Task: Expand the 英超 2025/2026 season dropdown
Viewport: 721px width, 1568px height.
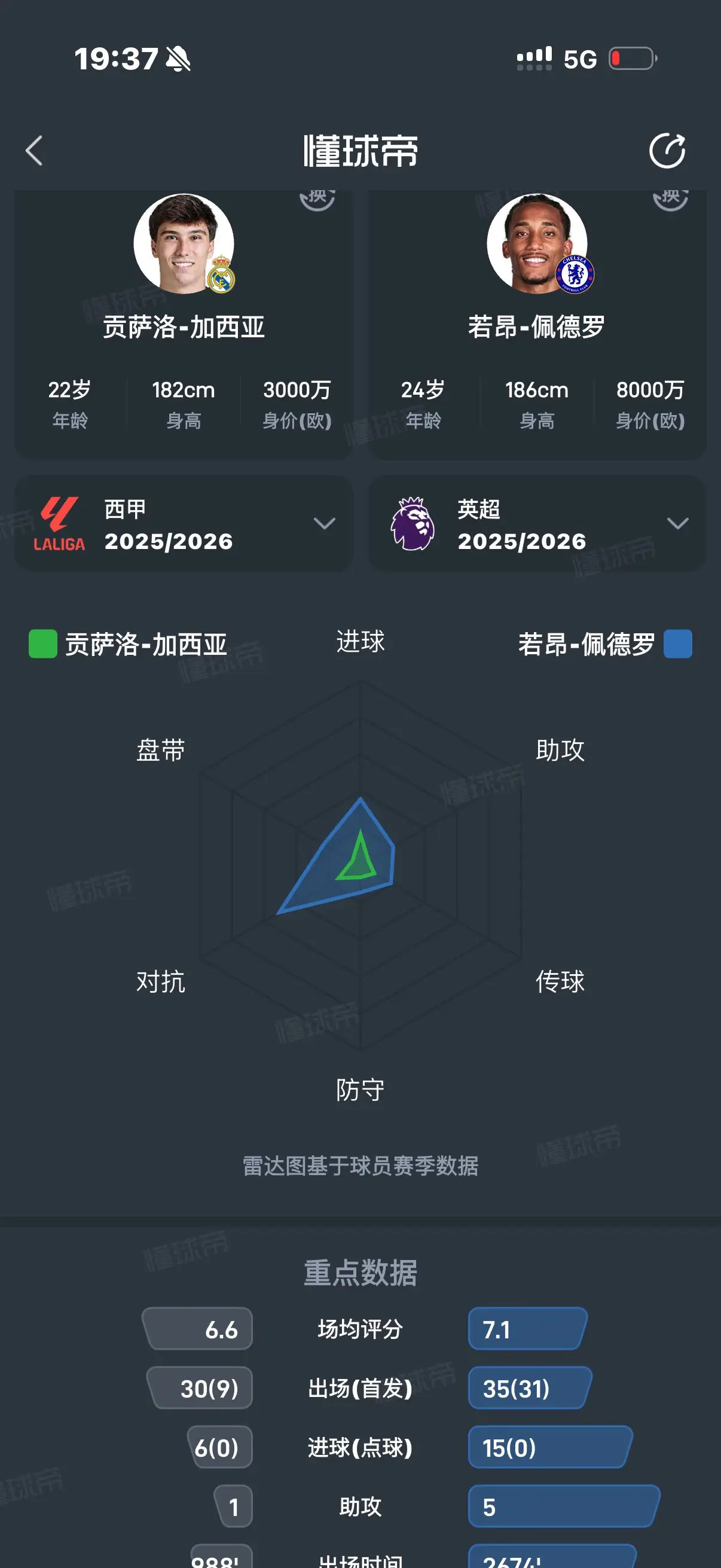Action: click(x=537, y=523)
